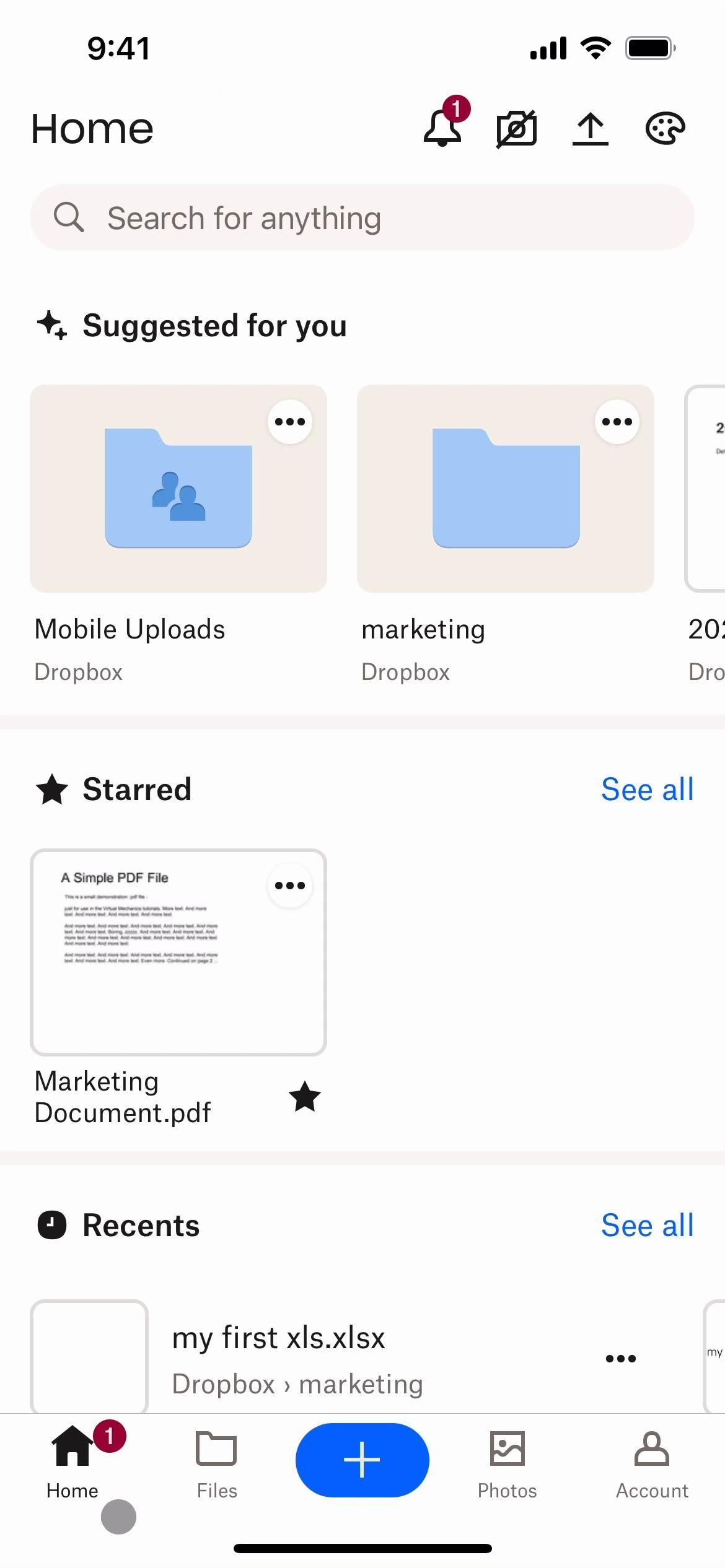Unstar Marketing Document.pdf
Screen dimensions: 725x1568
click(305, 1097)
